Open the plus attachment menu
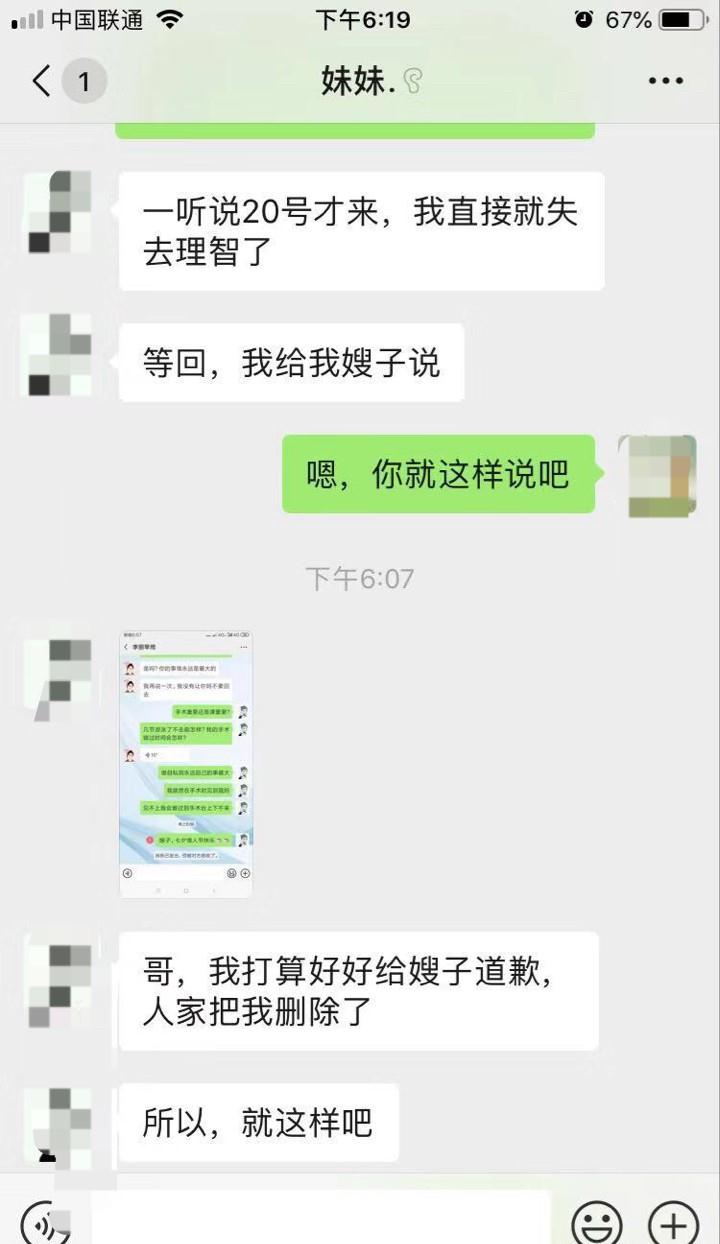 point(673,1222)
